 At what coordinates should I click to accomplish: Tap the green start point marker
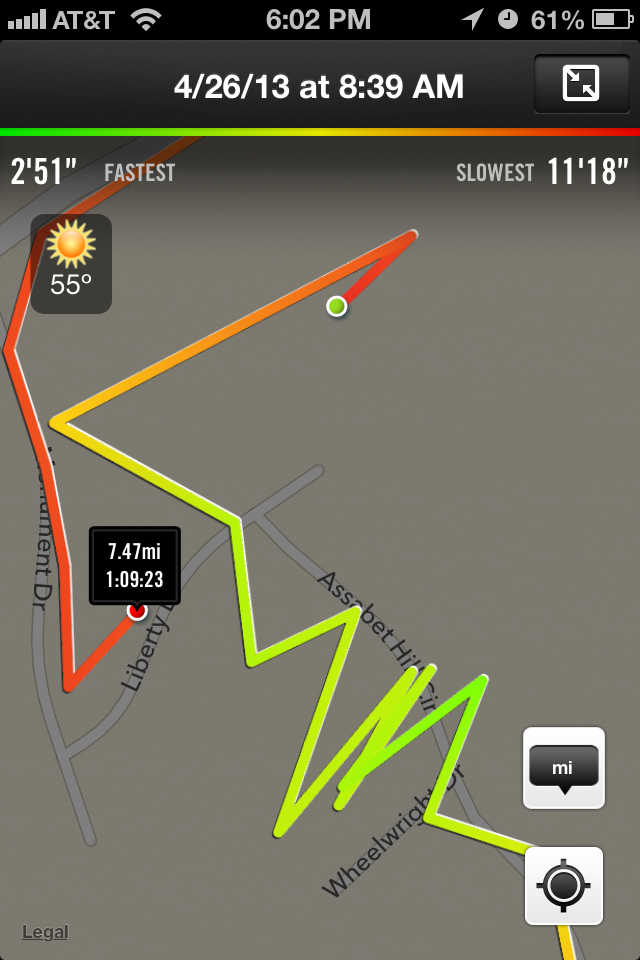tap(337, 306)
